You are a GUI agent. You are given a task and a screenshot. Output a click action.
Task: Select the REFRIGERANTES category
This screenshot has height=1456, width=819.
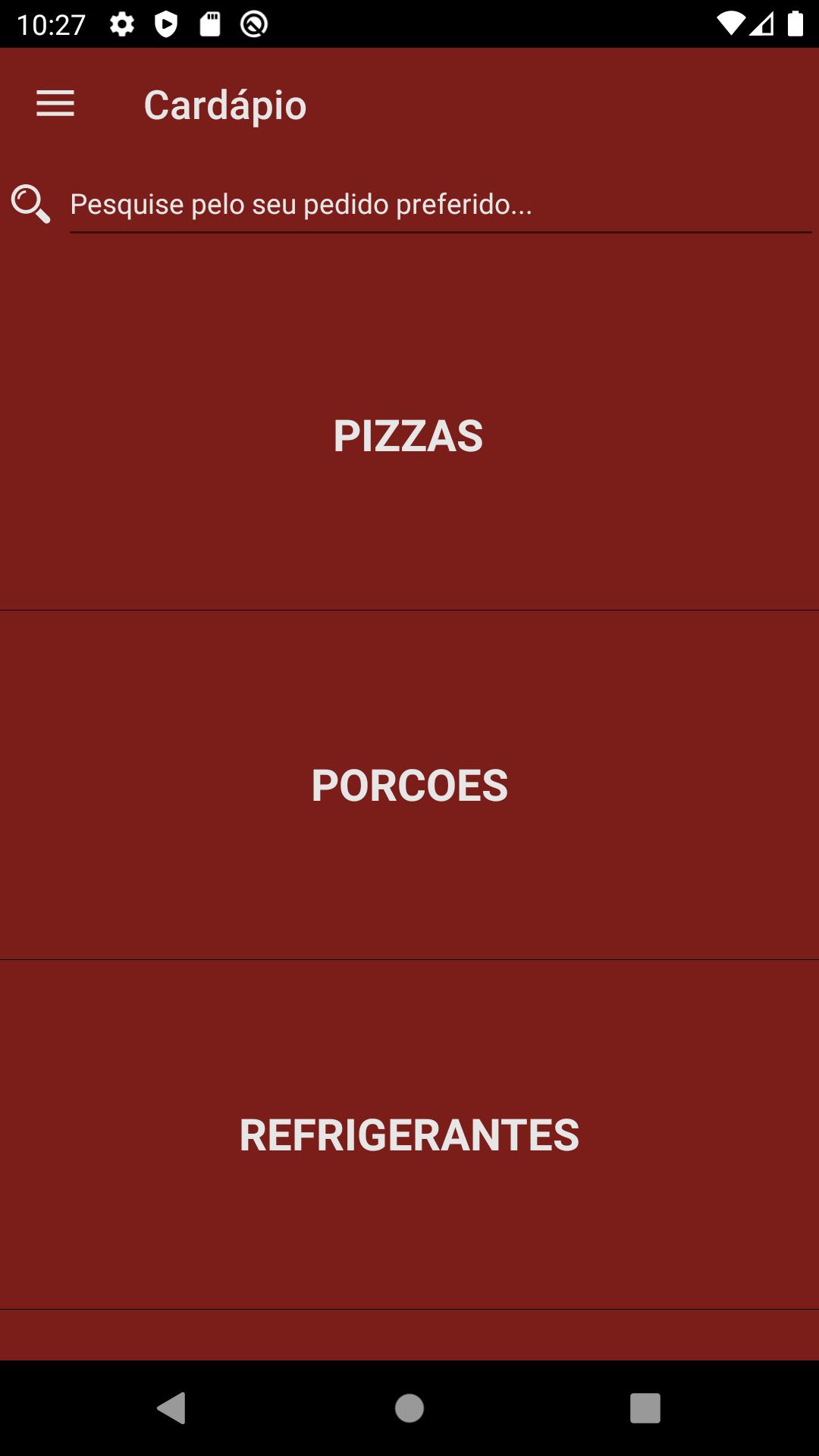(x=409, y=1135)
